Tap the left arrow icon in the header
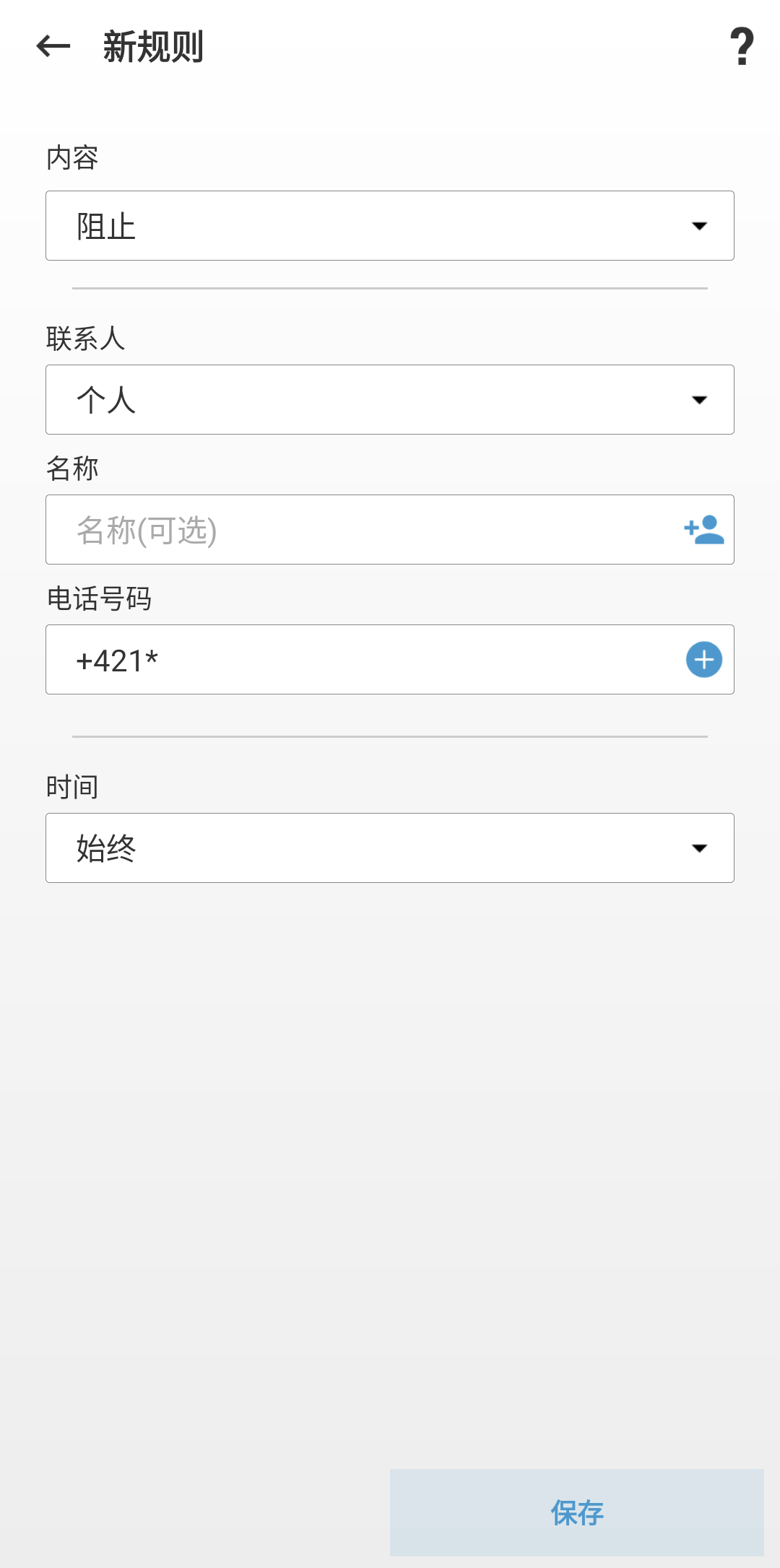This screenshot has height=1568, width=780. (51, 48)
